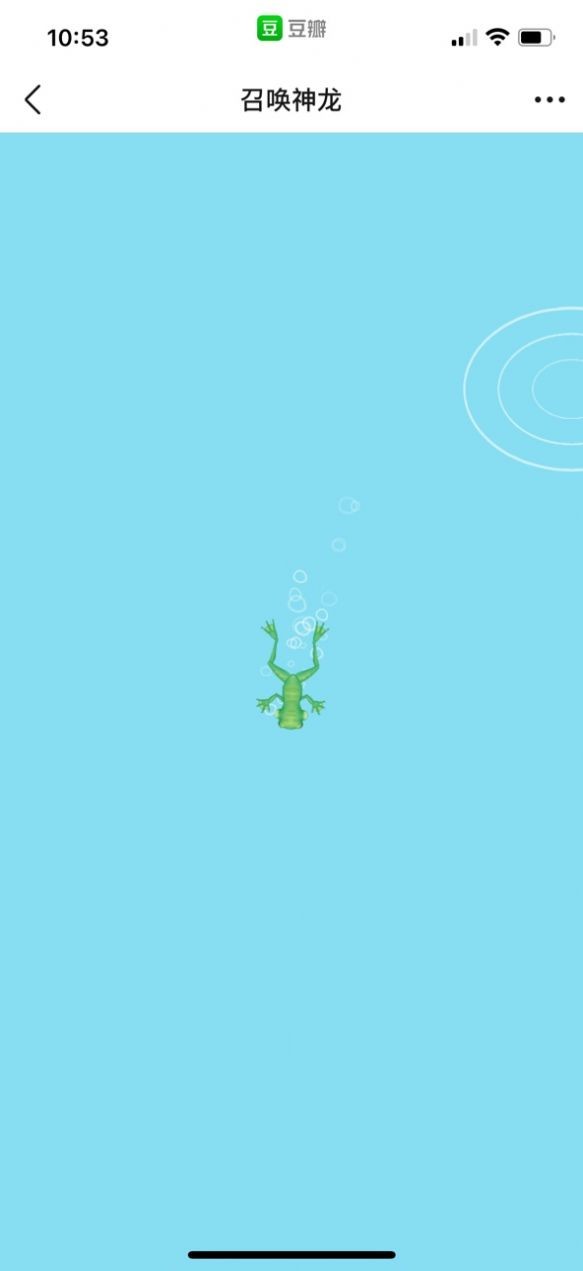Open the three-dot overflow menu
This screenshot has width=583, height=1271.
click(x=550, y=100)
